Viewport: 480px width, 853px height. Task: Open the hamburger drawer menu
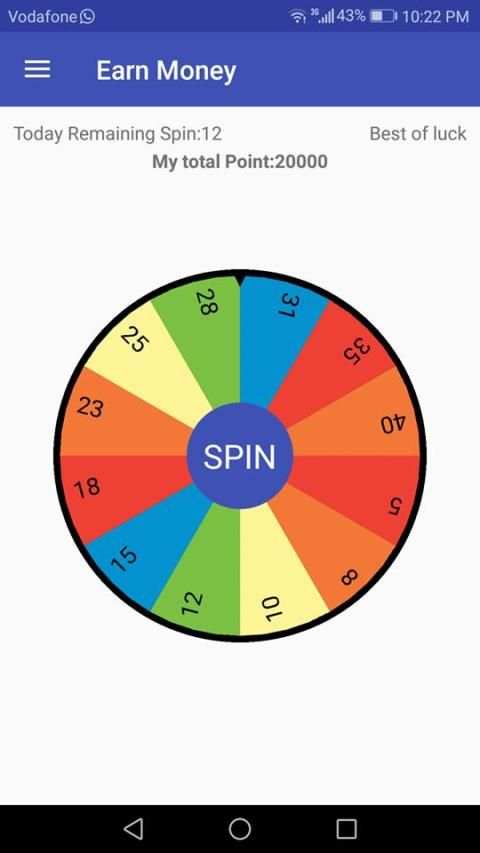(38, 70)
